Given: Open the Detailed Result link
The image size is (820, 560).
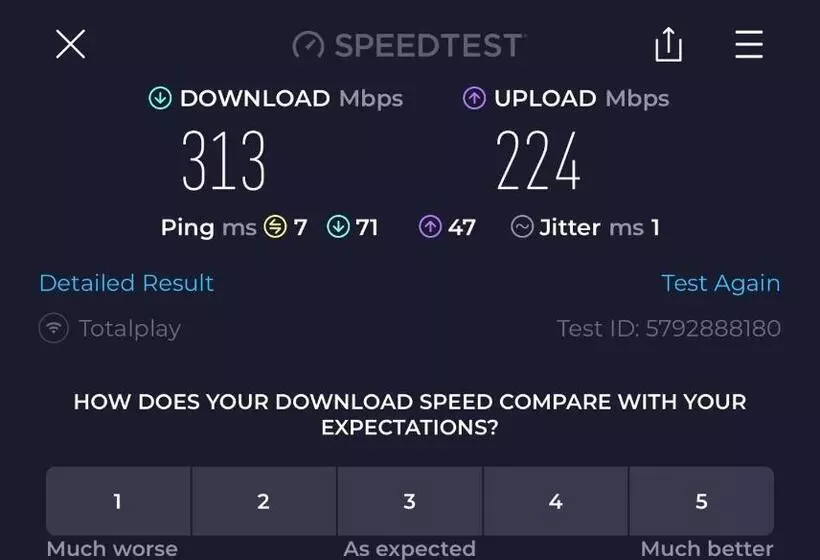Looking at the screenshot, I should [126, 283].
